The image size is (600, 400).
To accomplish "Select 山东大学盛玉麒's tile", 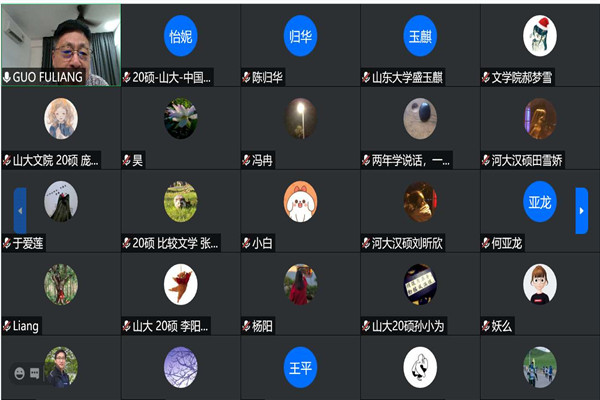I will [420, 40].
